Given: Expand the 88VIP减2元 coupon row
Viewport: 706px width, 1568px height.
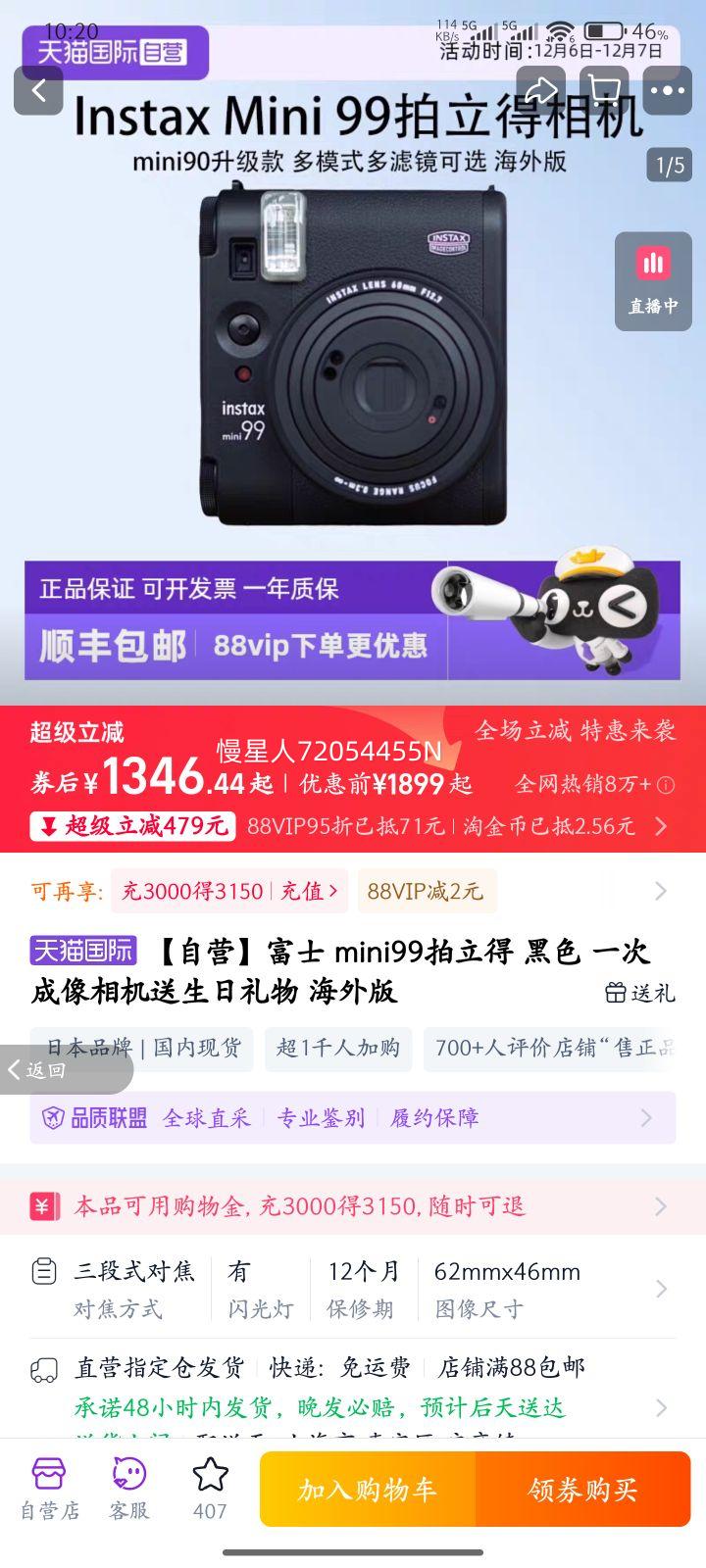Looking at the screenshot, I should [428, 892].
